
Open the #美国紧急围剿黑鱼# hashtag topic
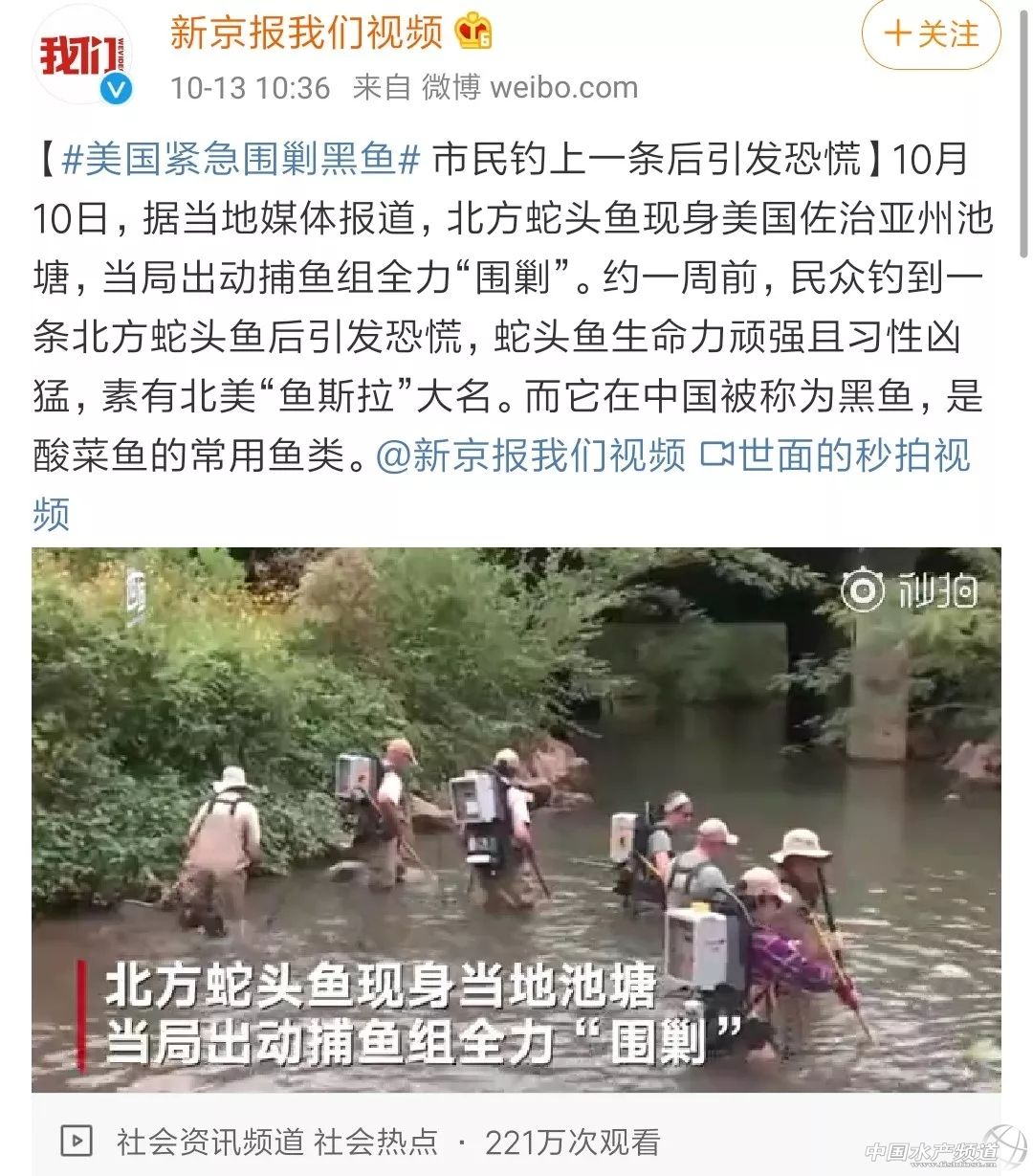[x=241, y=159]
